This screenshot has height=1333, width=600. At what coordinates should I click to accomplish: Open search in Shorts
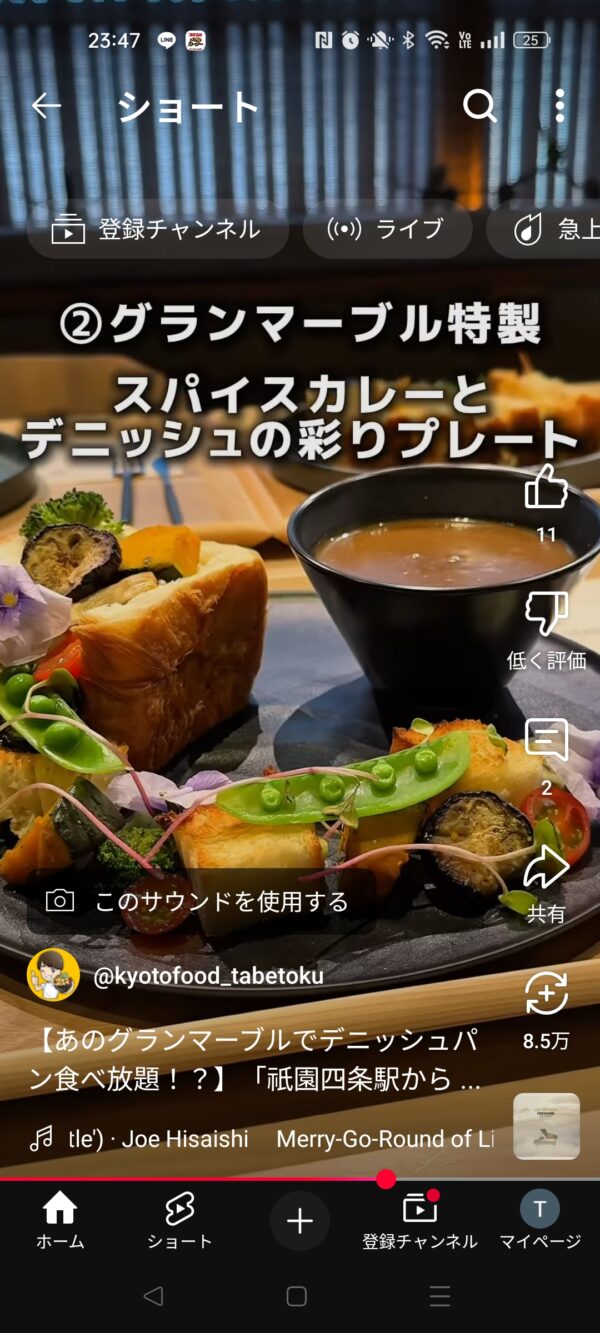pyautogui.click(x=480, y=106)
